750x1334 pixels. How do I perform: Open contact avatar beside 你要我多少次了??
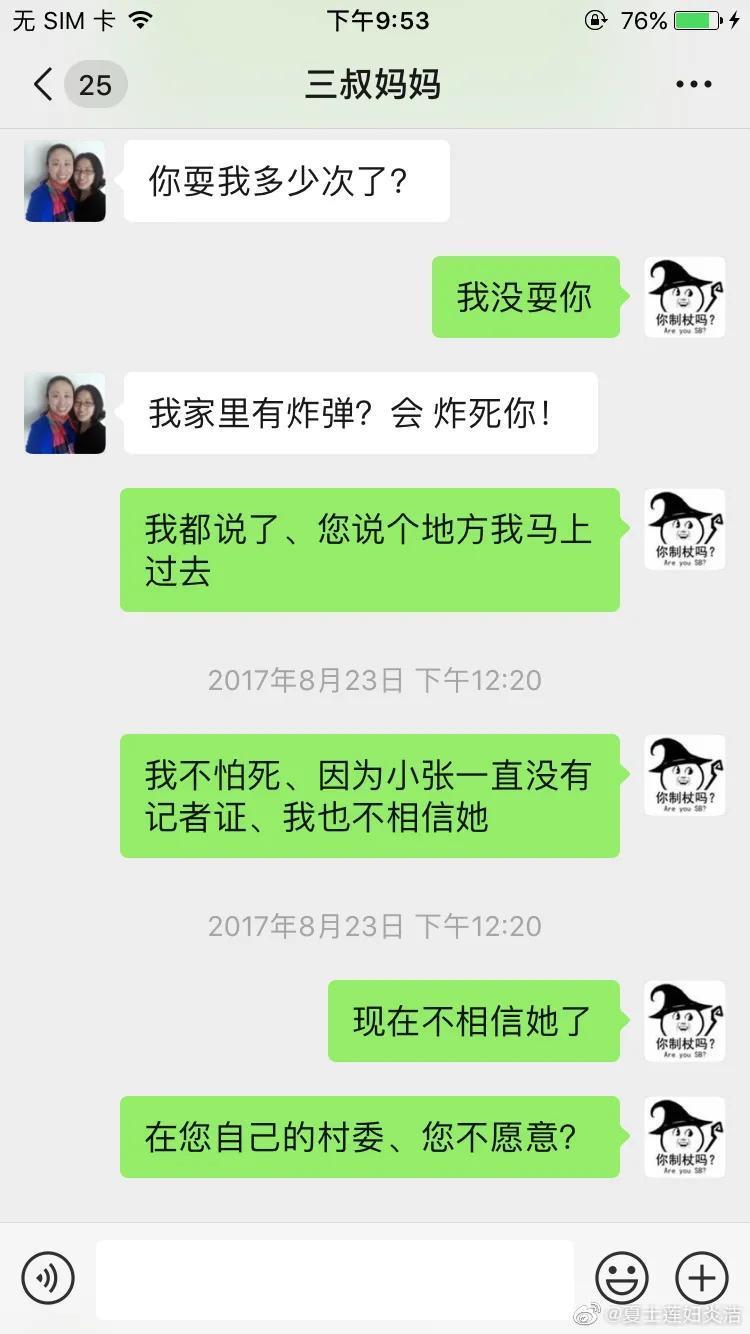pos(65,181)
